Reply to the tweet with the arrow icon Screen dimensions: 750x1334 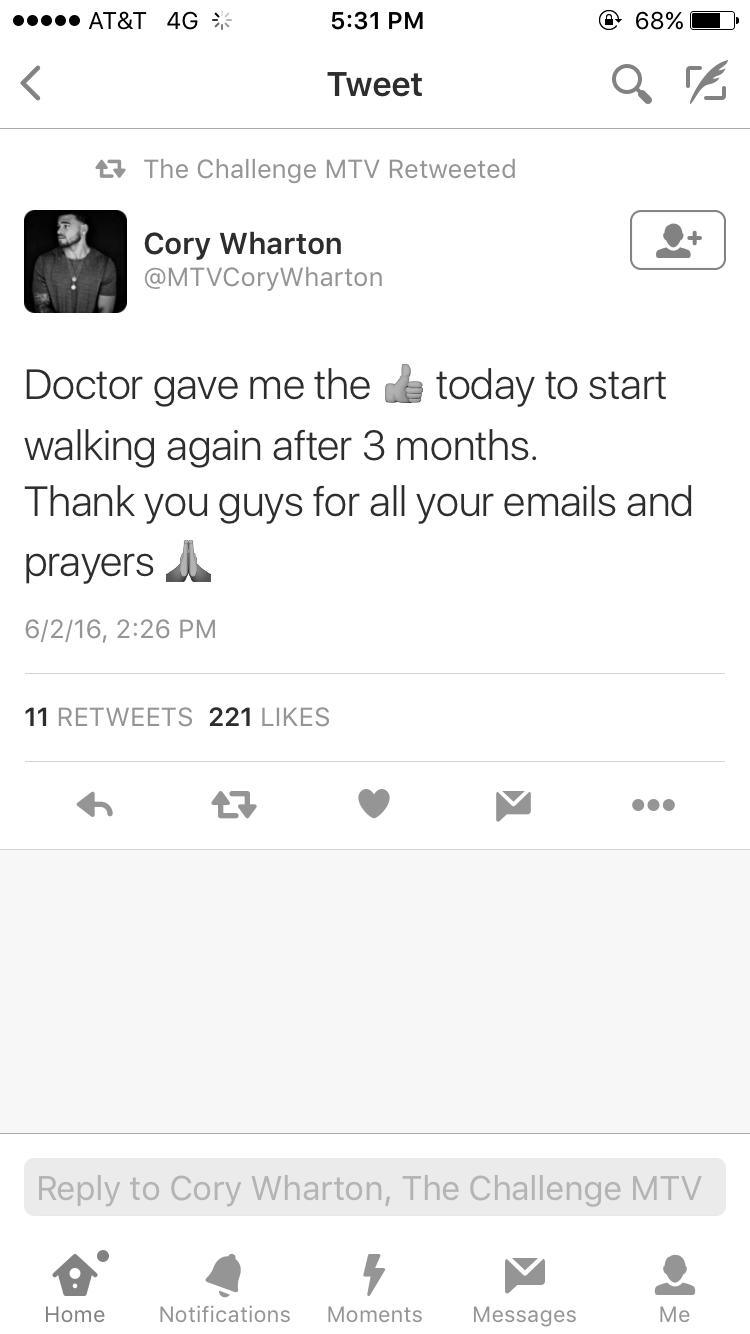[x=94, y=805]
